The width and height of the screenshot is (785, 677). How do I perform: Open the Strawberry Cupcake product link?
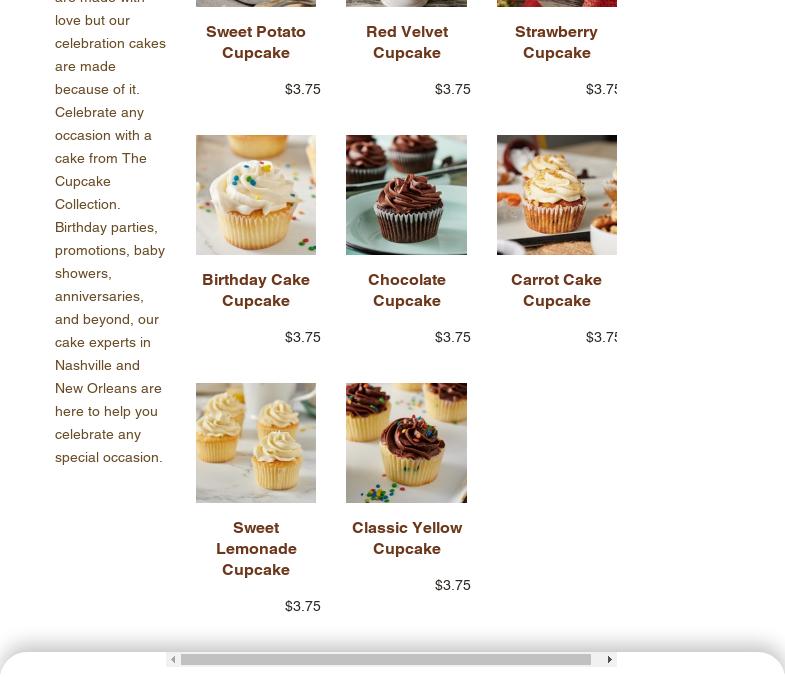pos(556,42)
